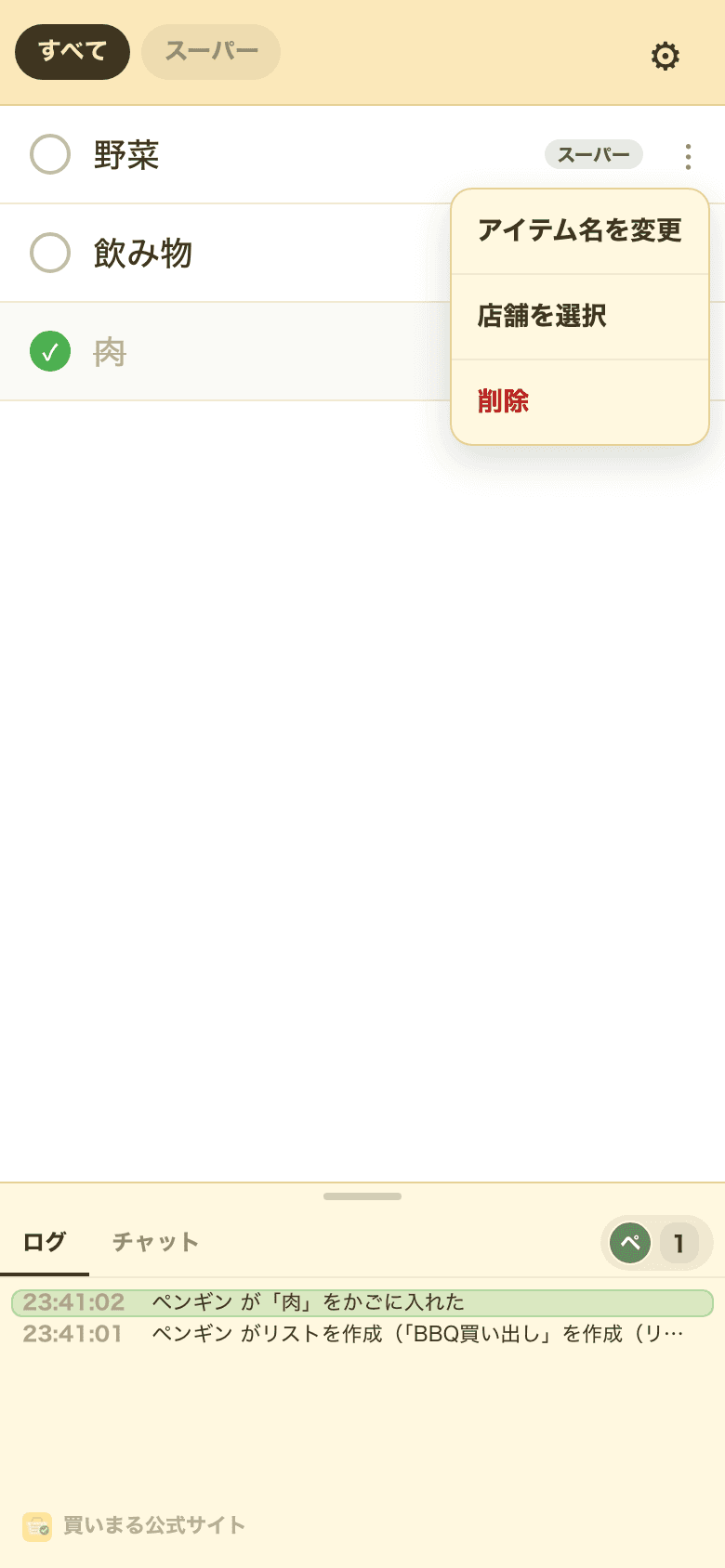Uncheck the 肉 item

click(50, 351)
